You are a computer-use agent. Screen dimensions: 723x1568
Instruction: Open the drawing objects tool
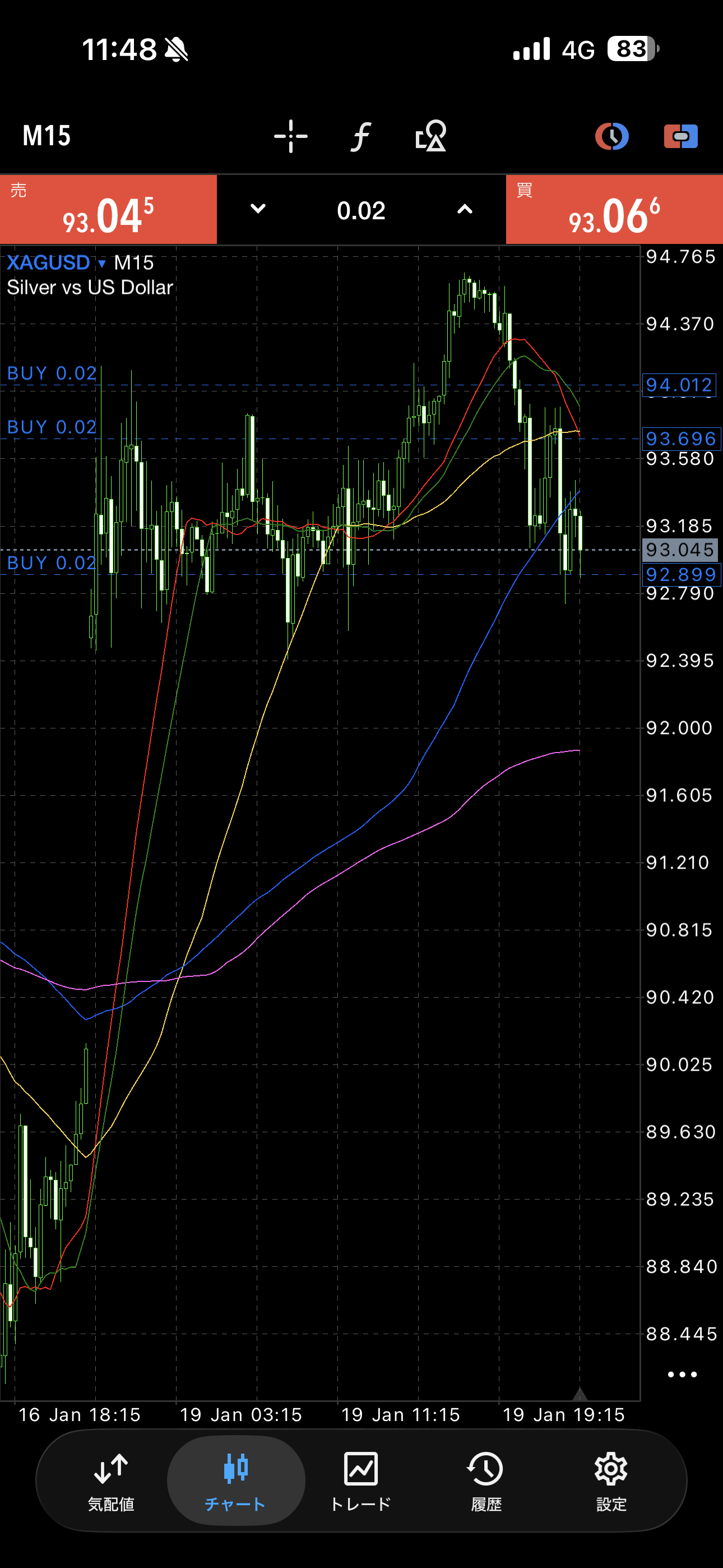tap(431, 136)
